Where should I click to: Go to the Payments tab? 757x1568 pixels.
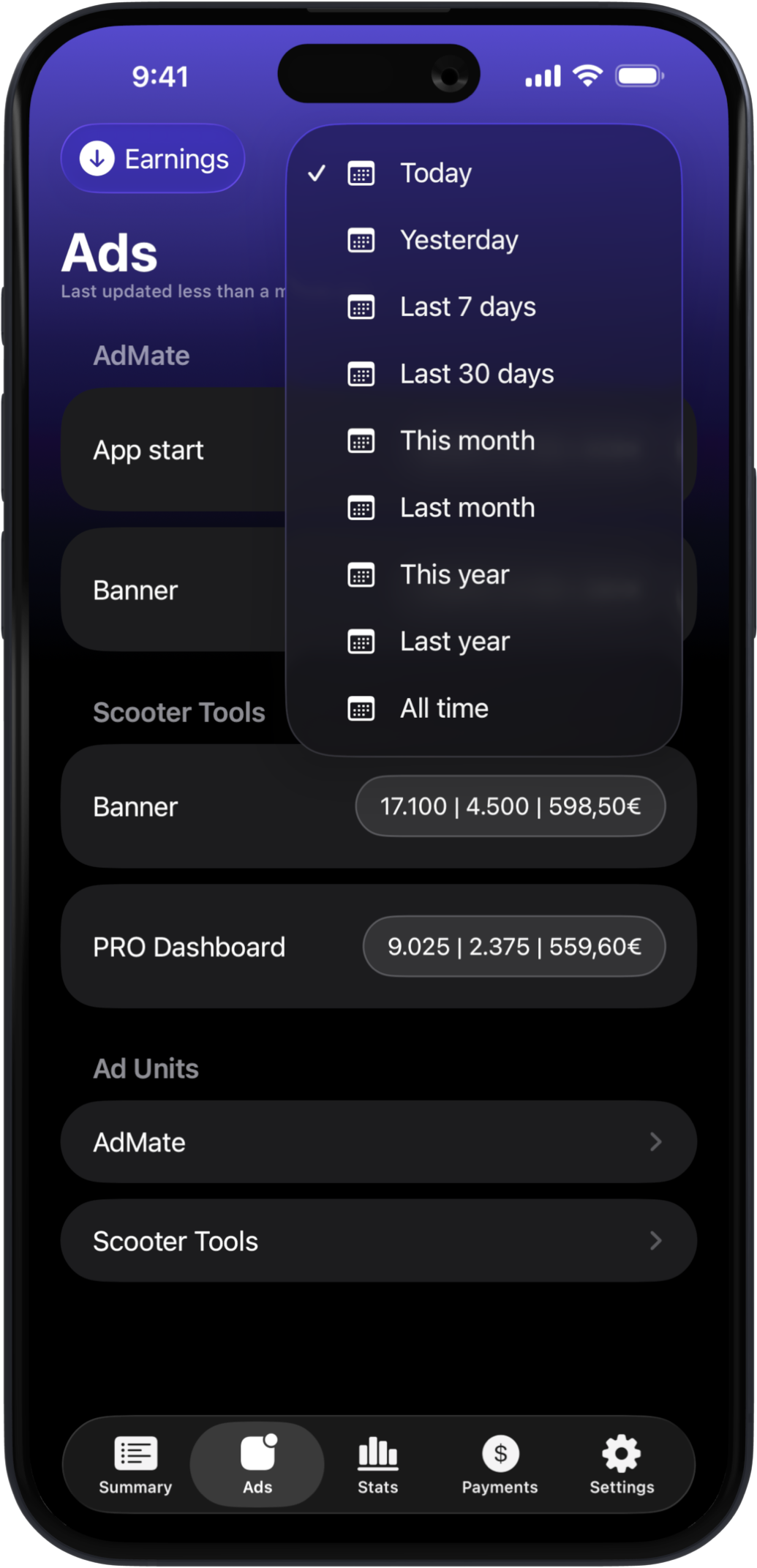pos(500,1465)
